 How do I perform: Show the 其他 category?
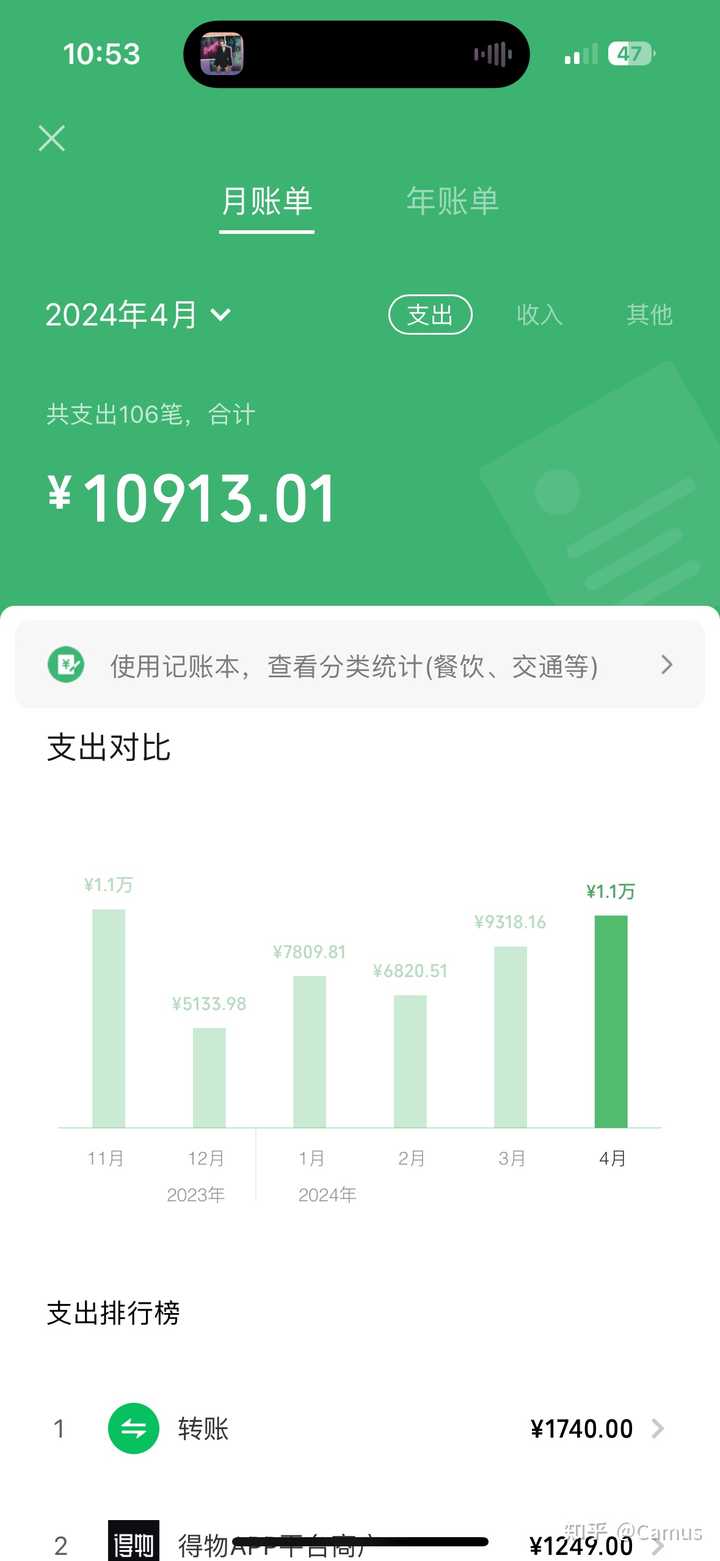point(649,315)
